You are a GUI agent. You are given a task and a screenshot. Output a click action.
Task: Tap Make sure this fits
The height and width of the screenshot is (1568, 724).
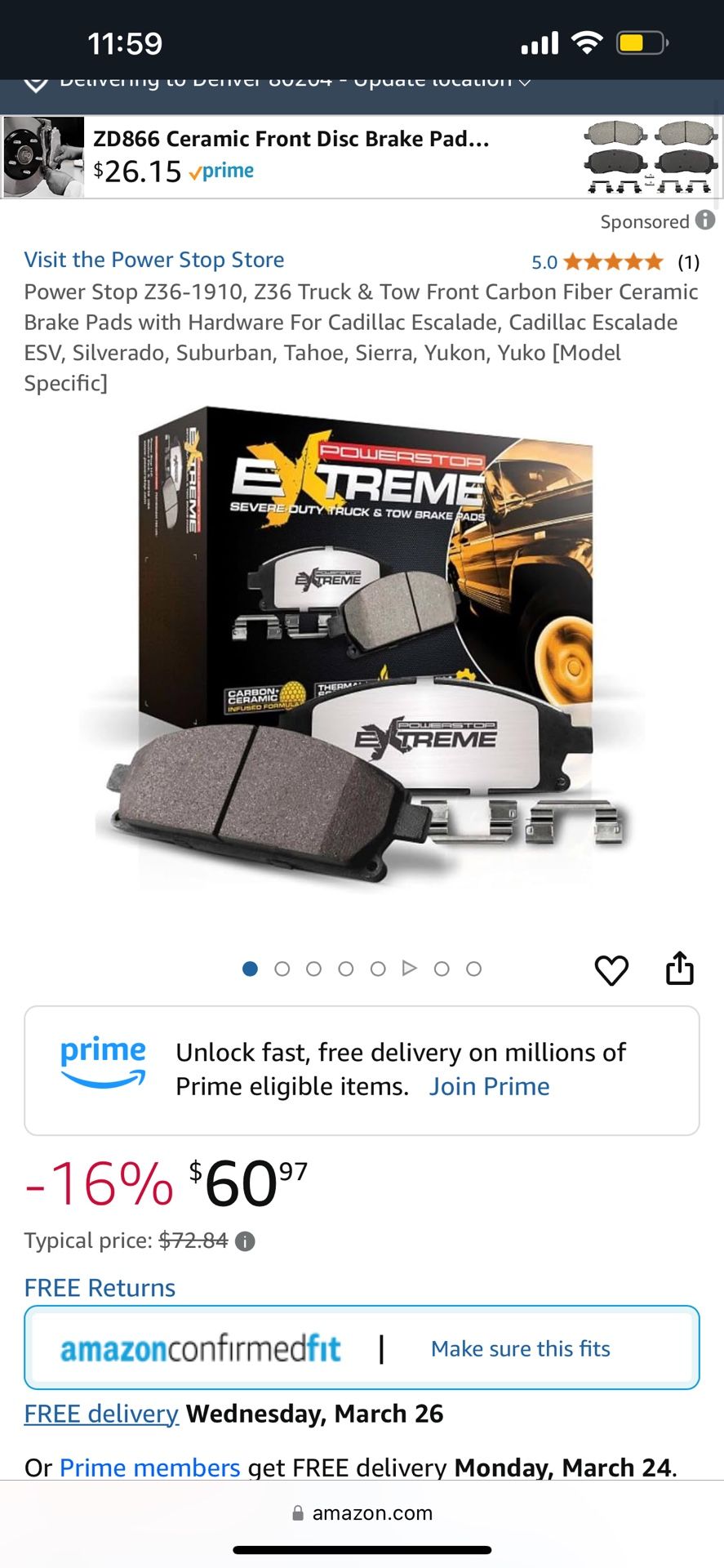click(x=521, y=1349)
